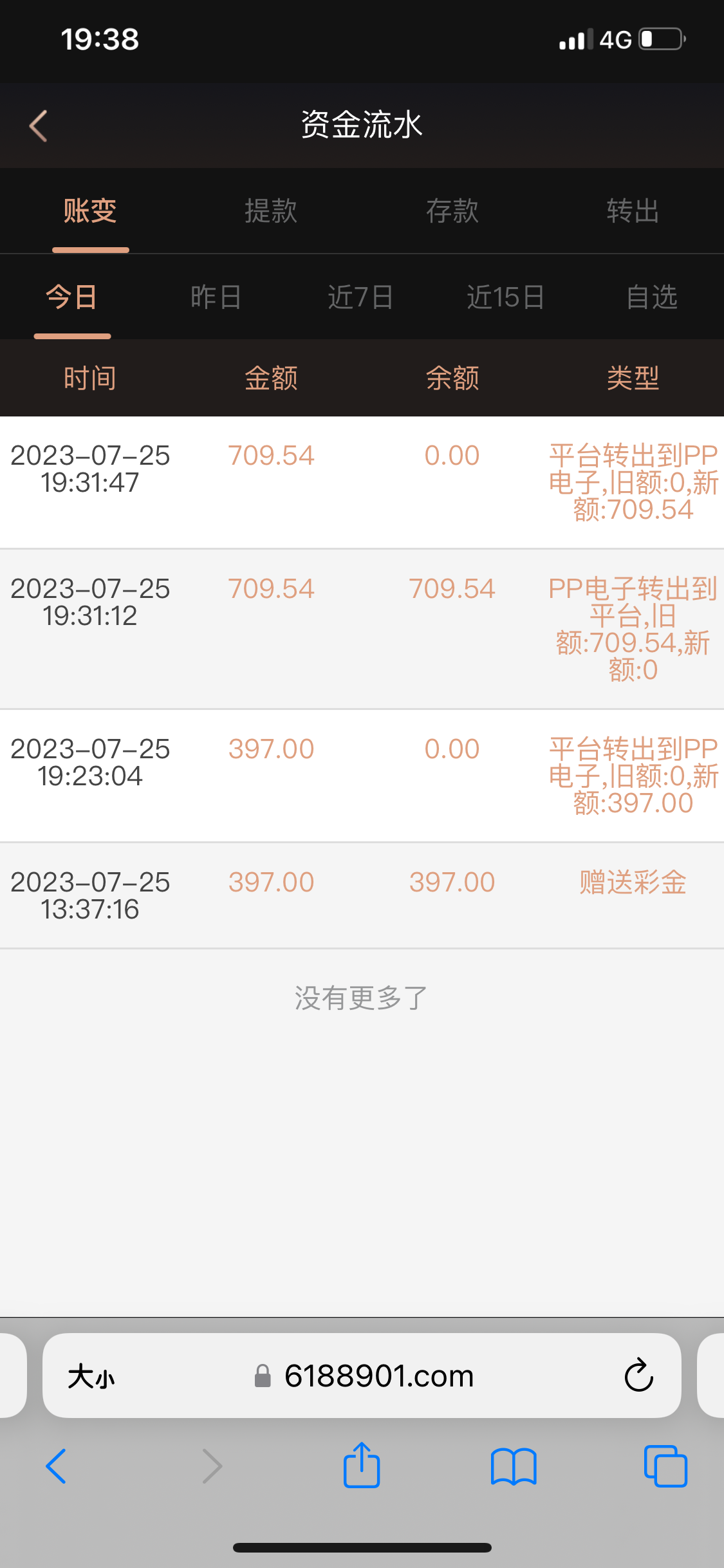Navigate back in Safari's bottom toolbar
The height and width of the screenshot is (1568, 724).
coord(57,1466)
